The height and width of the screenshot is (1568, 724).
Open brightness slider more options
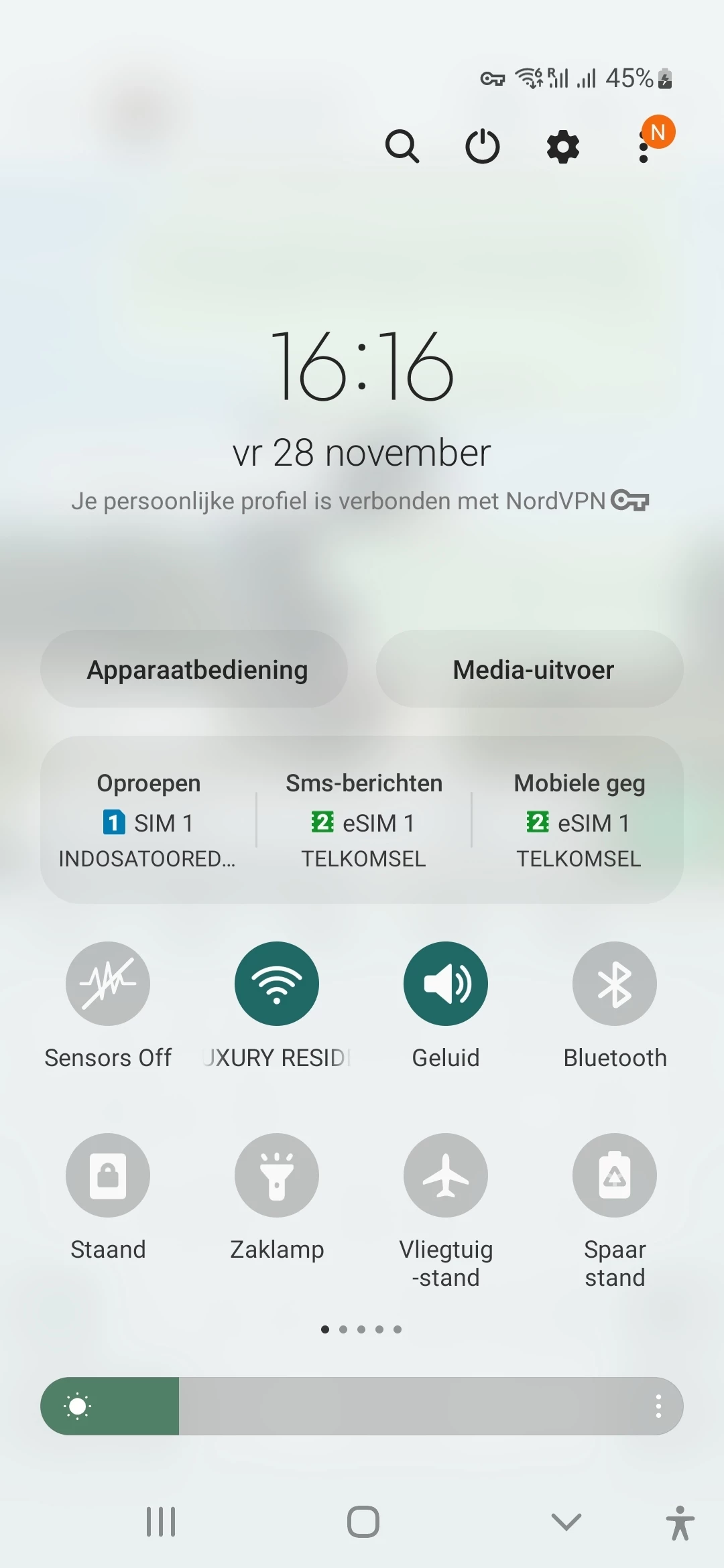click(658, 1406)
